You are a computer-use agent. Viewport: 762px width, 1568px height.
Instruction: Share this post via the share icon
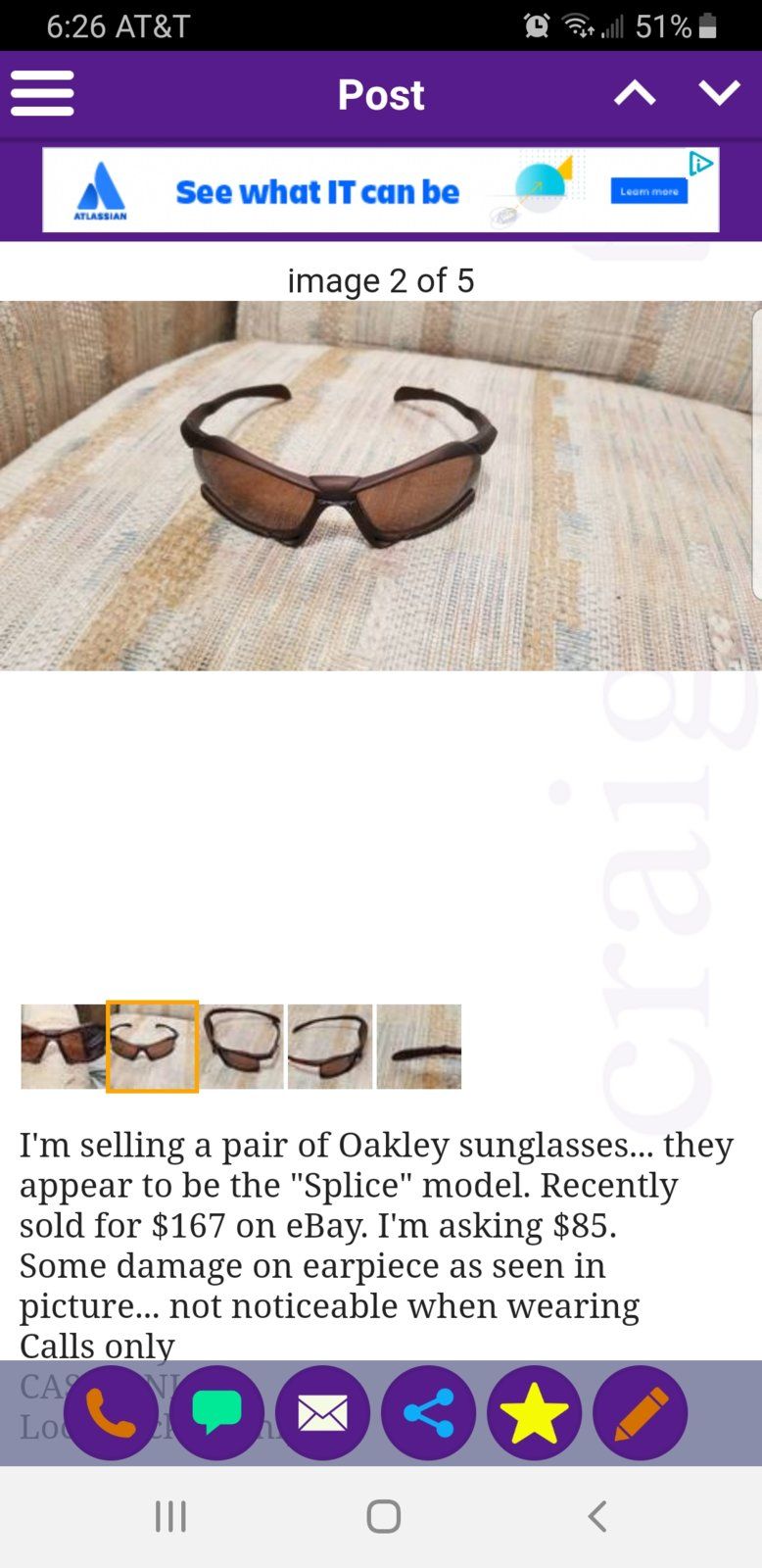(x=428, y=1412)
